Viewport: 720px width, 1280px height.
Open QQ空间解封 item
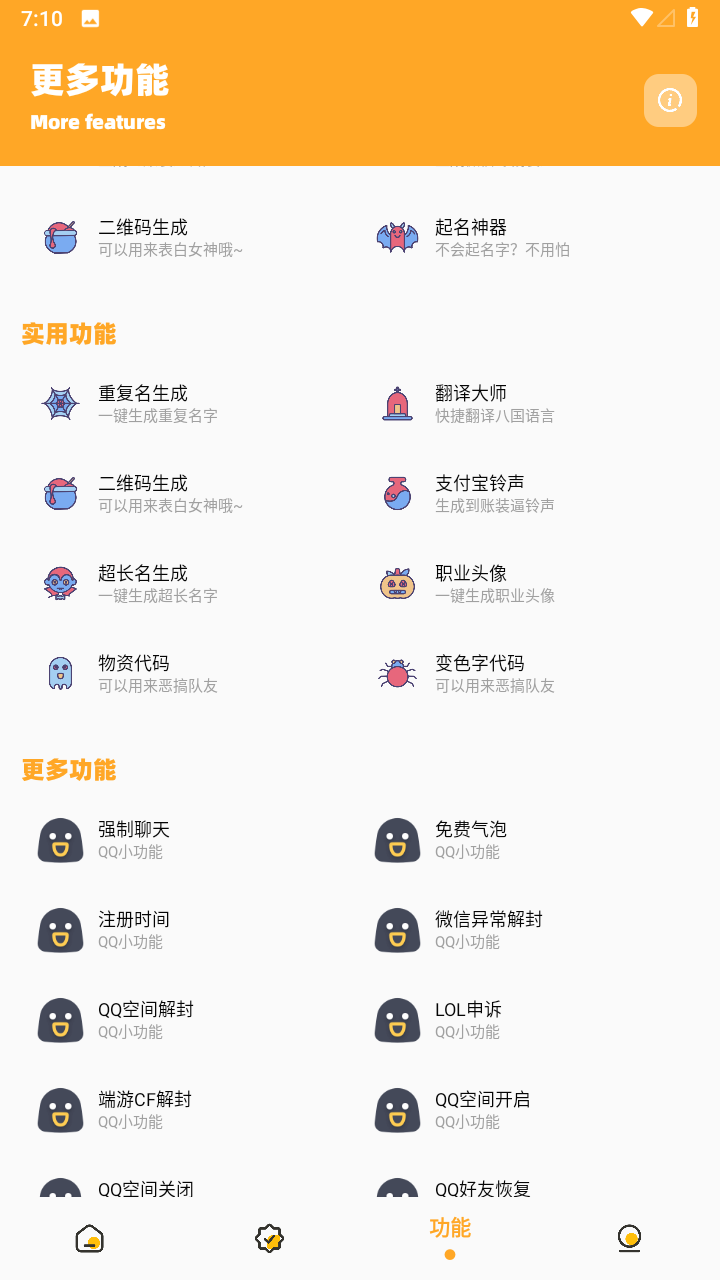tap(191, 1020)
